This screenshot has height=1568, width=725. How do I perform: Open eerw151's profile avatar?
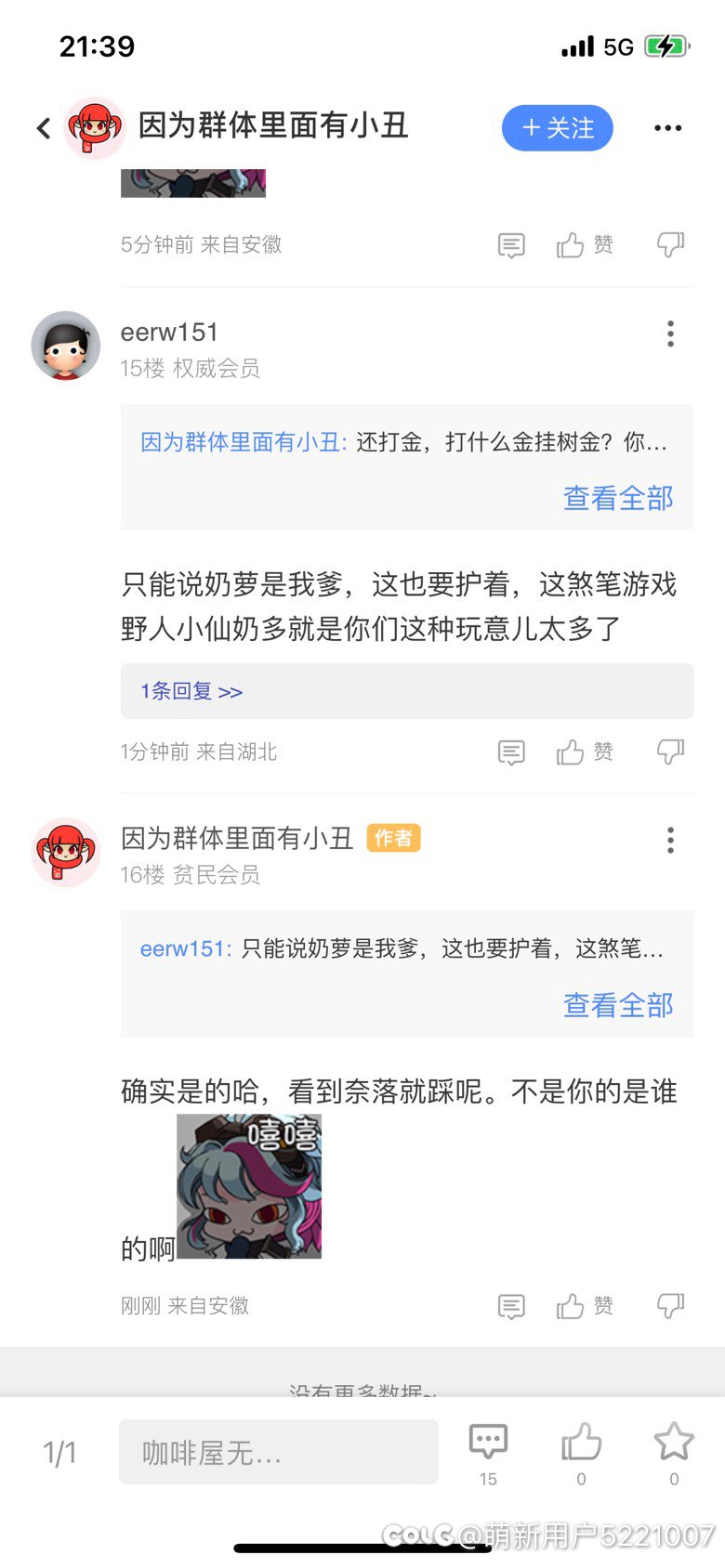(x=66, y=346)
